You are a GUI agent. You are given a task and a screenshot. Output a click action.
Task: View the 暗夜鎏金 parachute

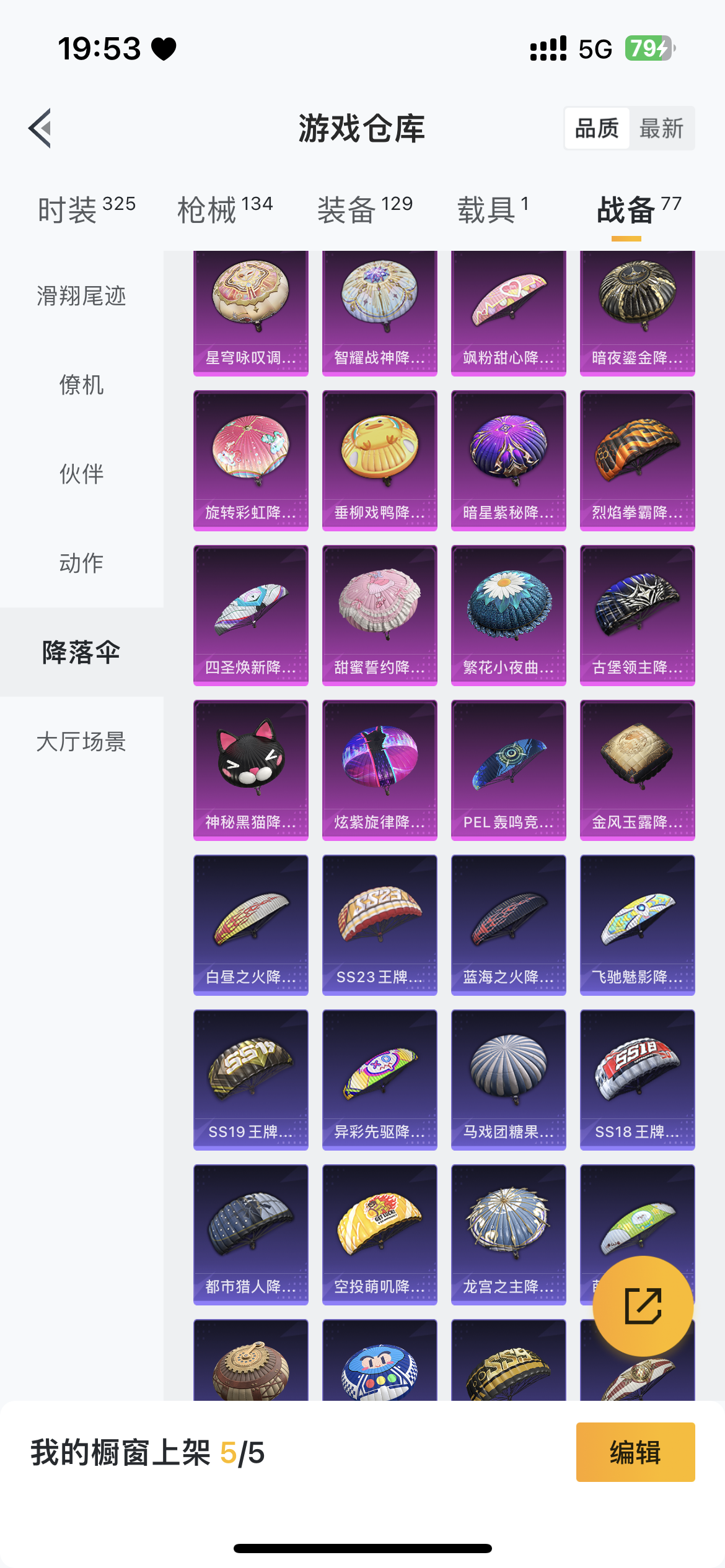click(637, 311)
